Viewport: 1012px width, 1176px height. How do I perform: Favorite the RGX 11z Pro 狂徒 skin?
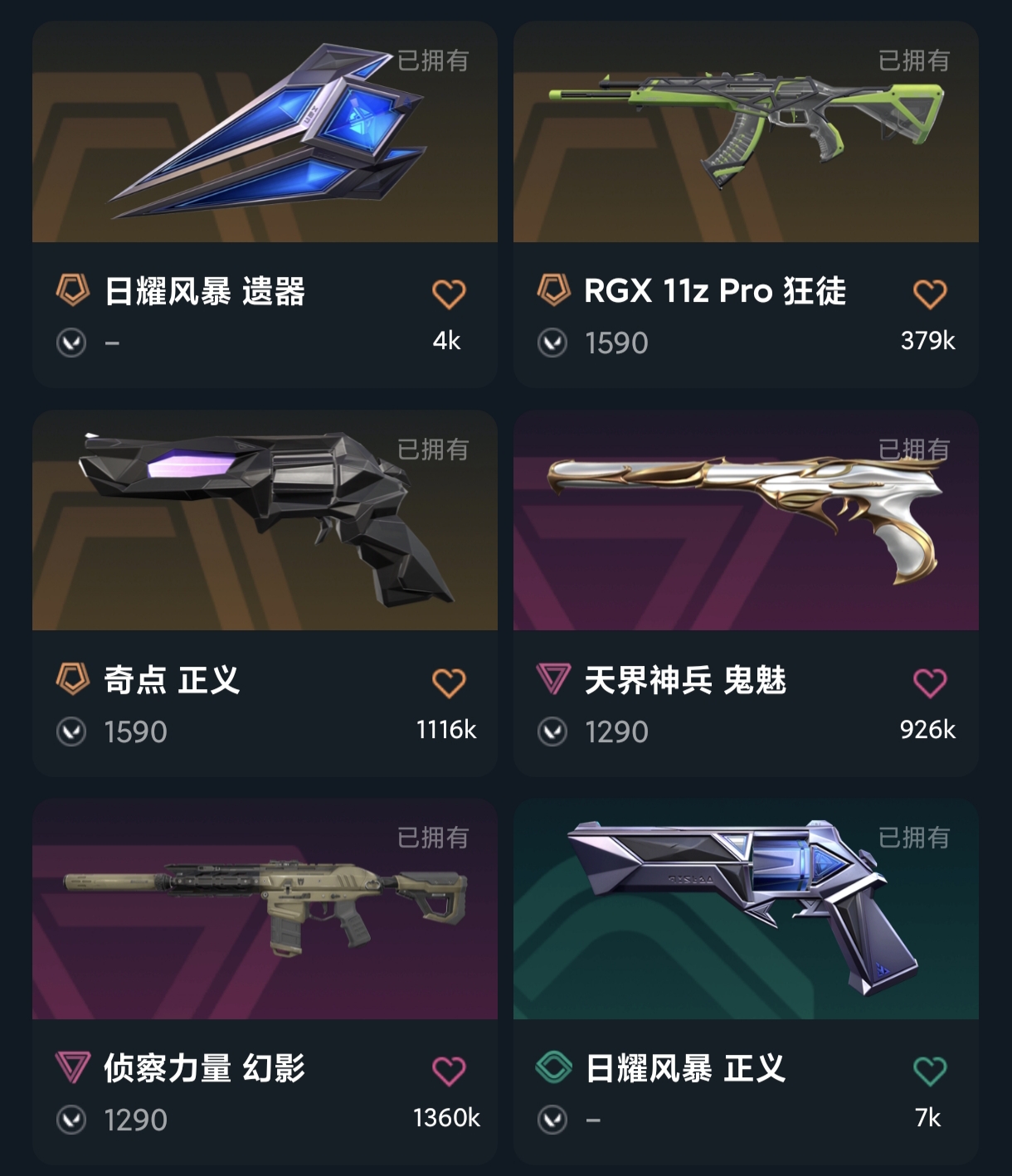(x=929, y=294)
